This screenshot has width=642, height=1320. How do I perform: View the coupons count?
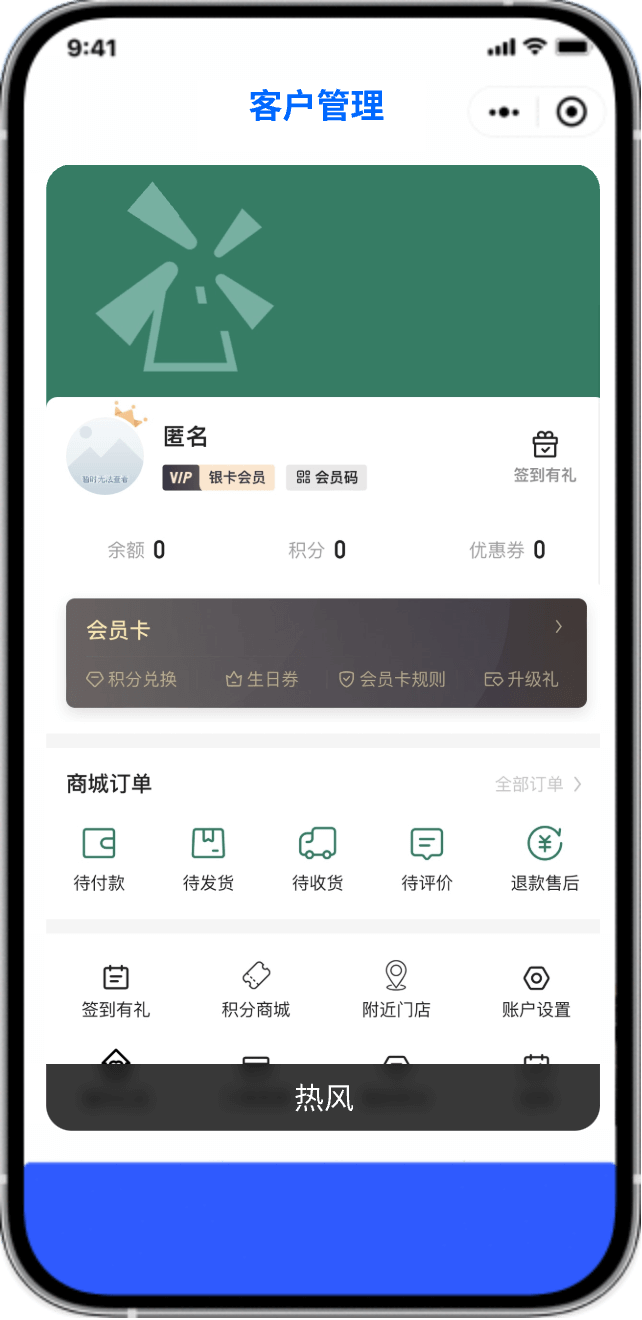point(507,550)
